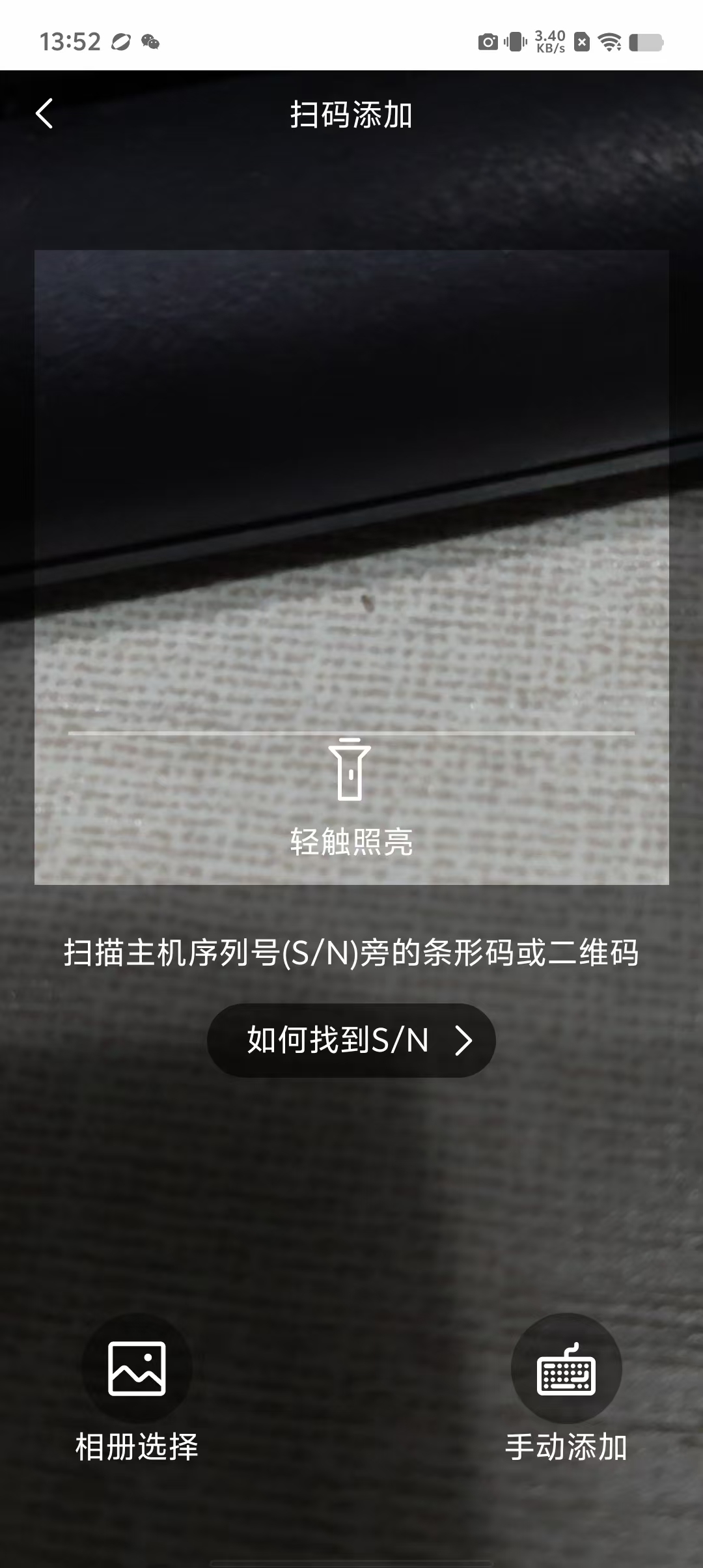Go back using the top-left arrow
Image resolution: width=703 pixels, height=1568 pixels.
(x=44, y=114)
